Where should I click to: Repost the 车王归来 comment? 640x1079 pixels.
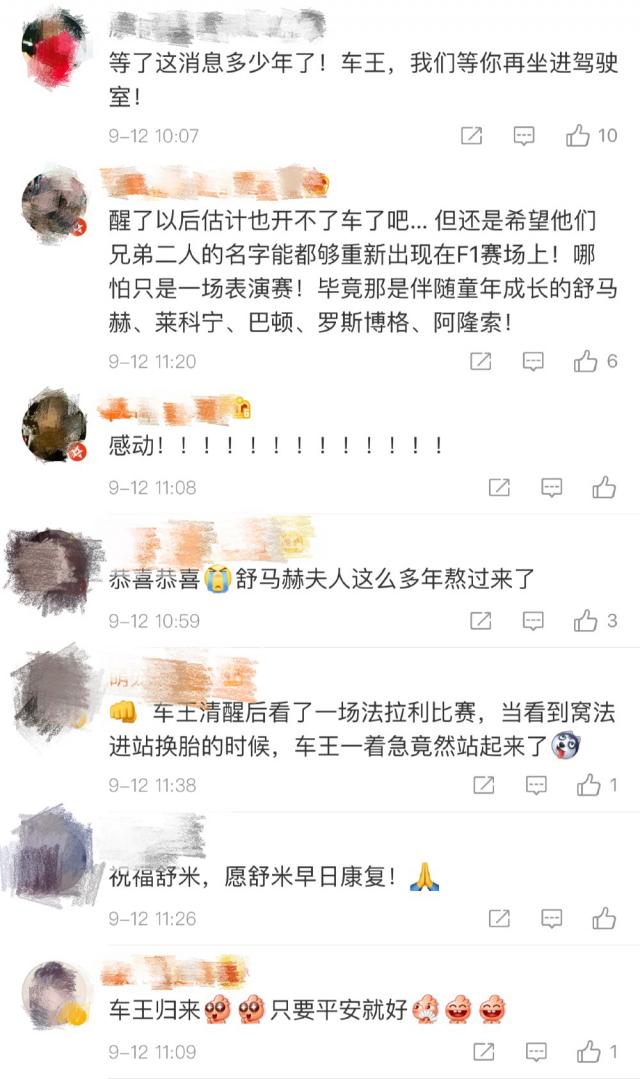pos(484,1051)
